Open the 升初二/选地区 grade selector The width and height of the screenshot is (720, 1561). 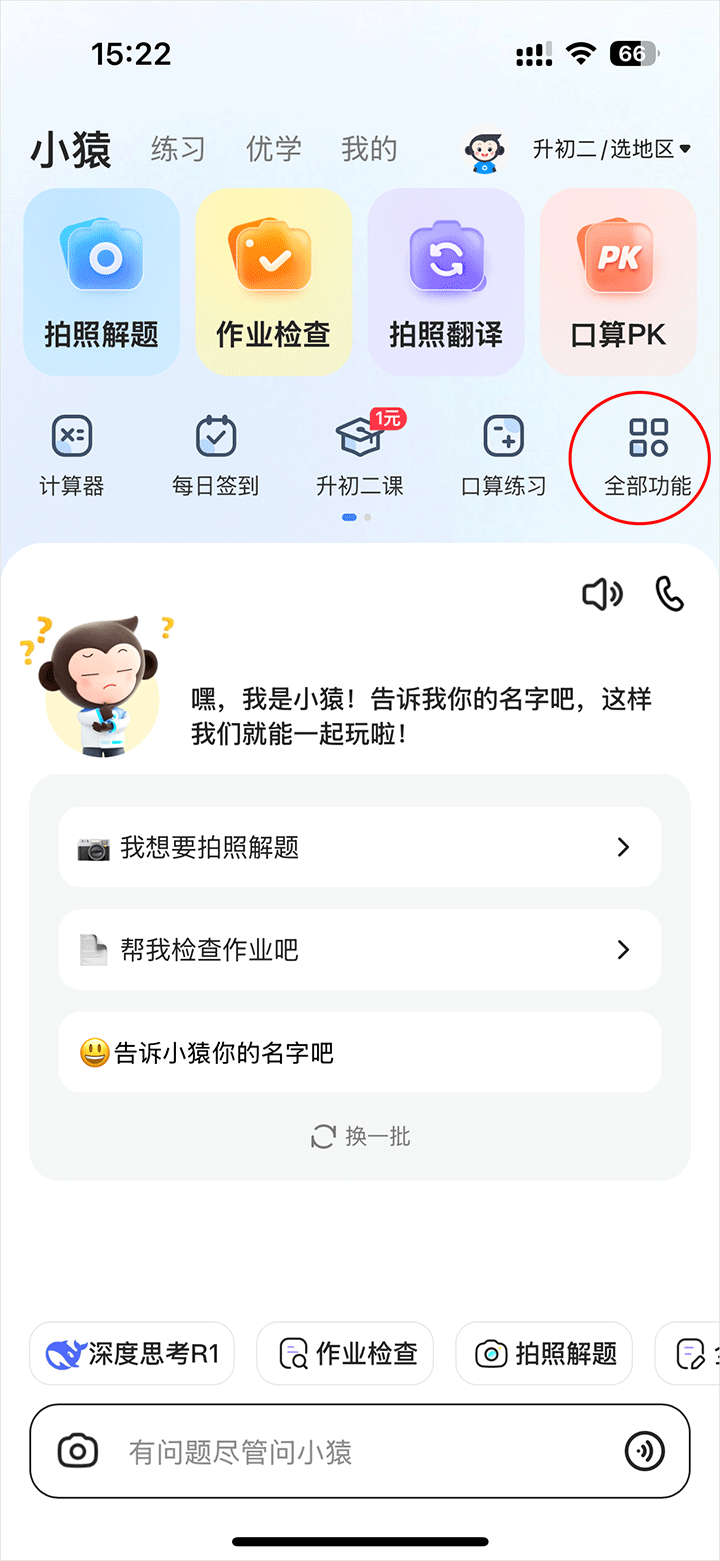(611, 150)
